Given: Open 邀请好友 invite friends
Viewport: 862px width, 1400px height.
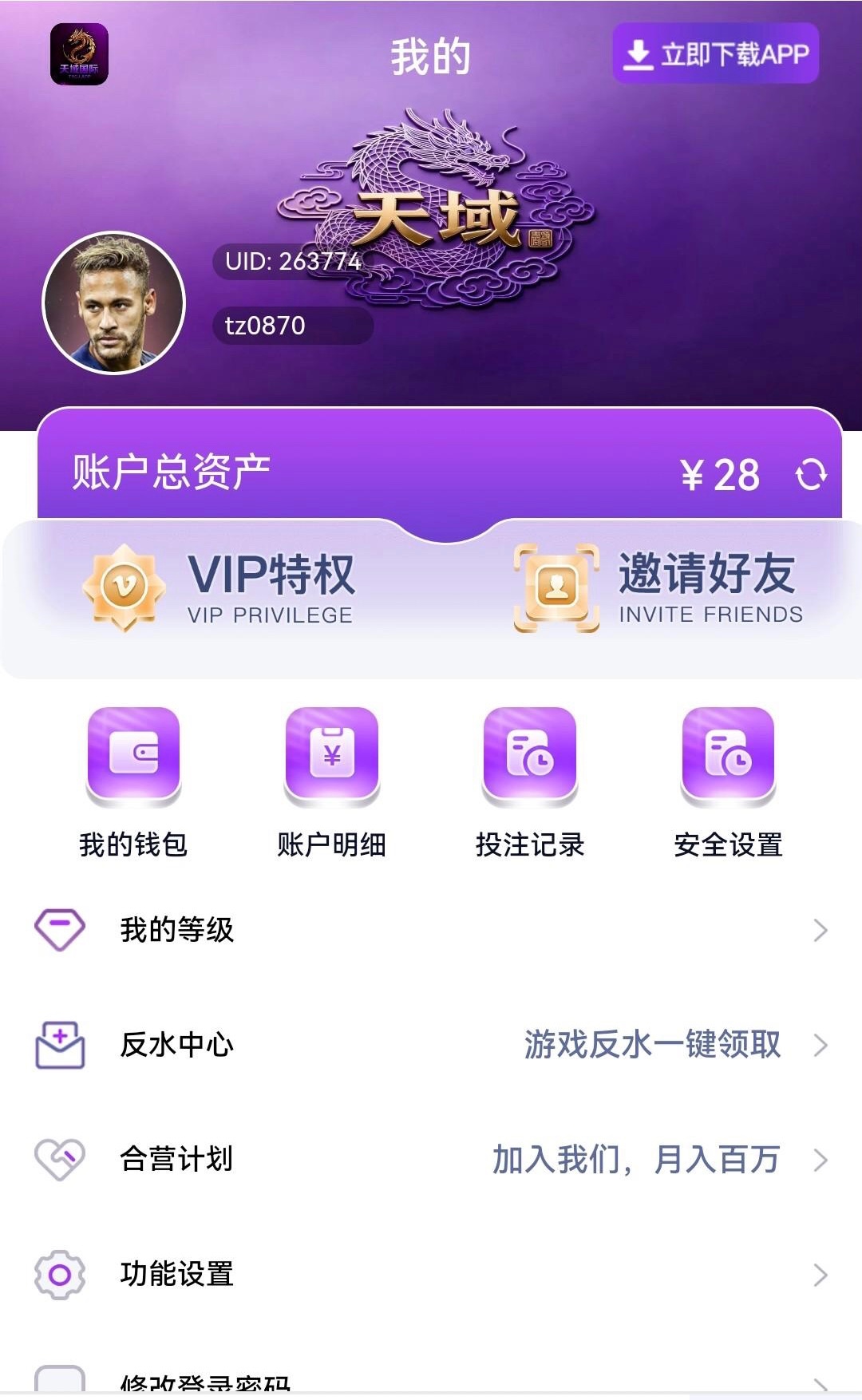Looking at the screenshot, I should (x=658, y=588).
